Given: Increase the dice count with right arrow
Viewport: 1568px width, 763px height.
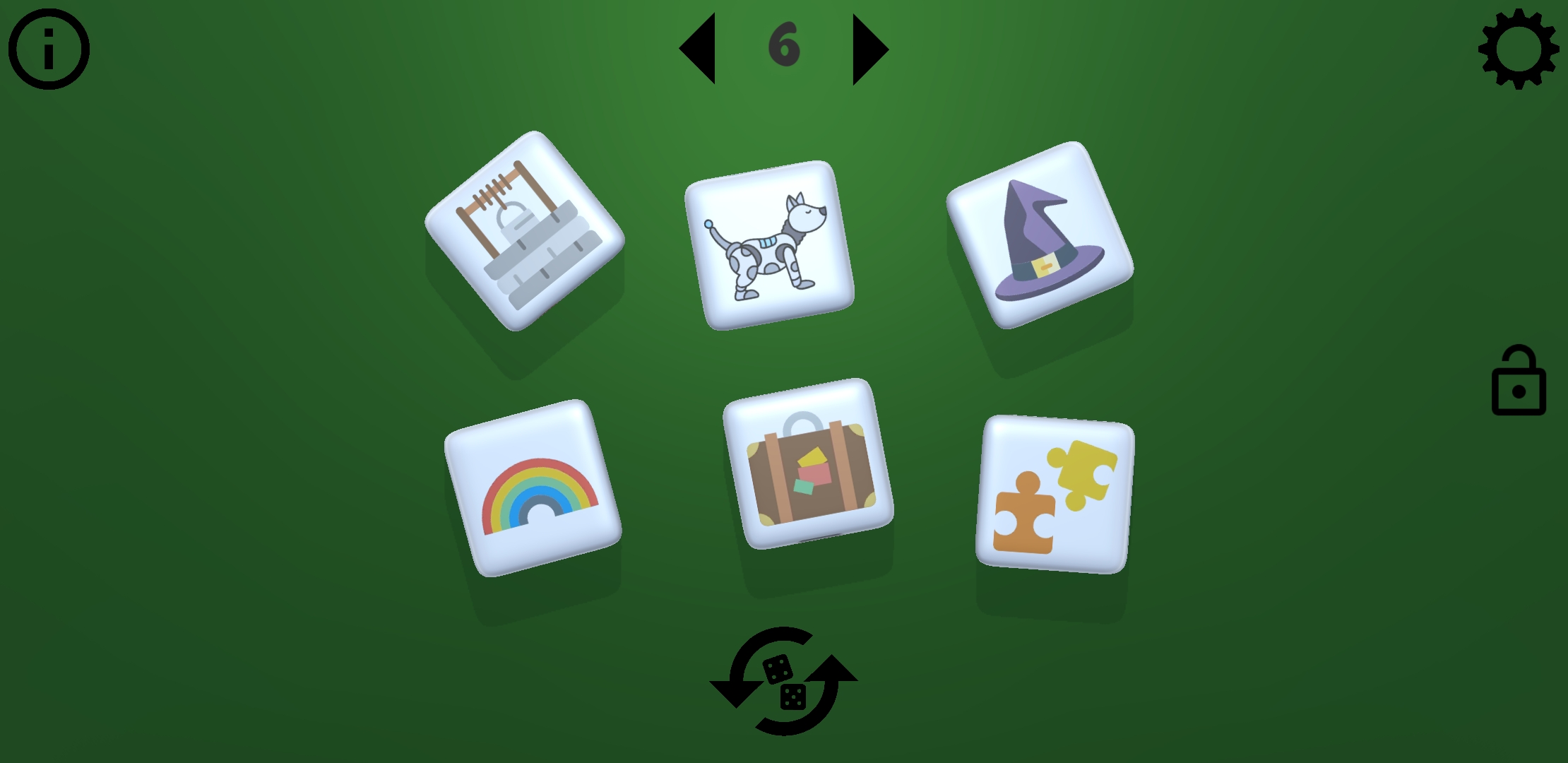Looking at the screenshot, I should click(869, 49).
